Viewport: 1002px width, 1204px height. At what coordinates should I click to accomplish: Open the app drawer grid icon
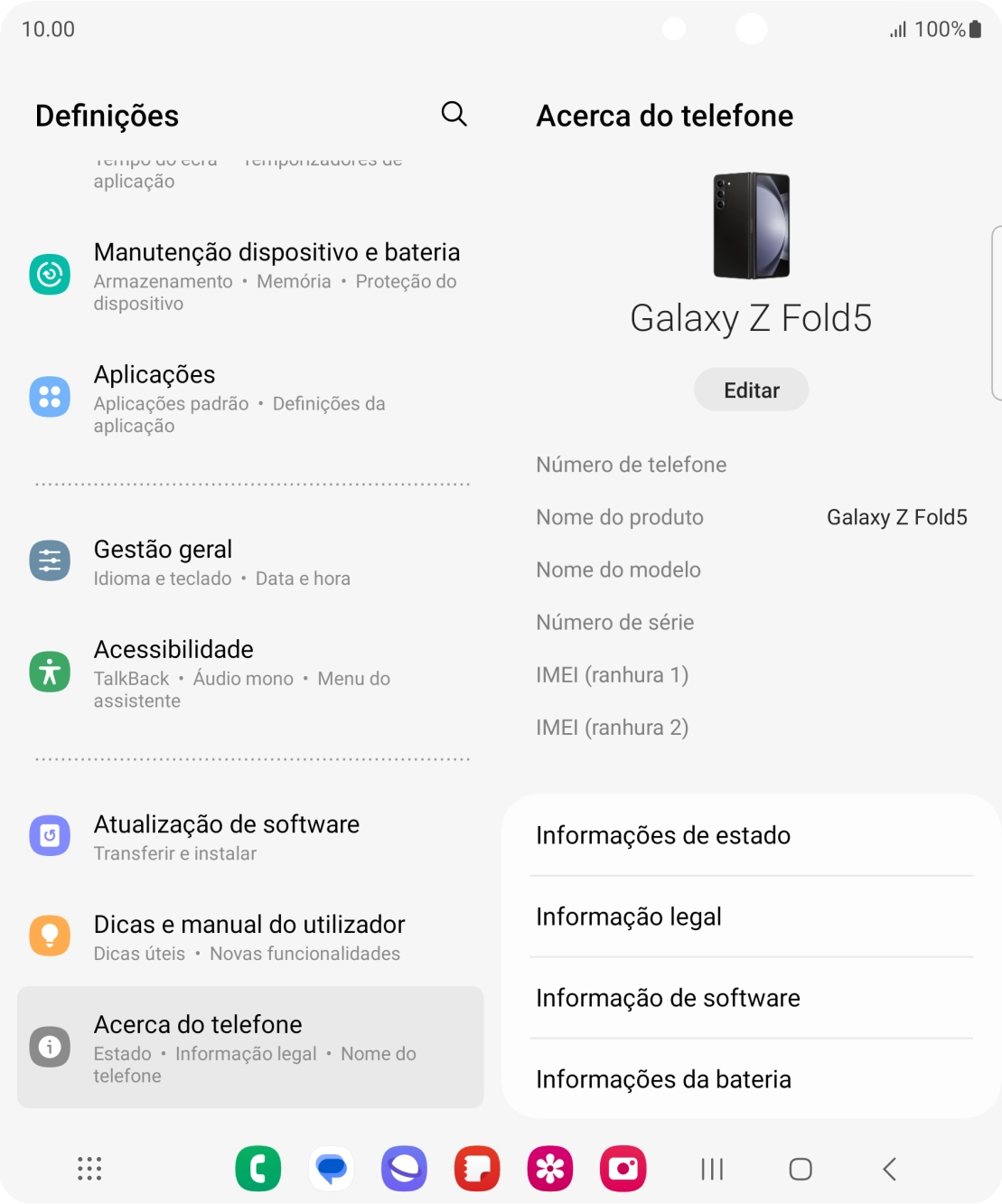coord(89,1168)
